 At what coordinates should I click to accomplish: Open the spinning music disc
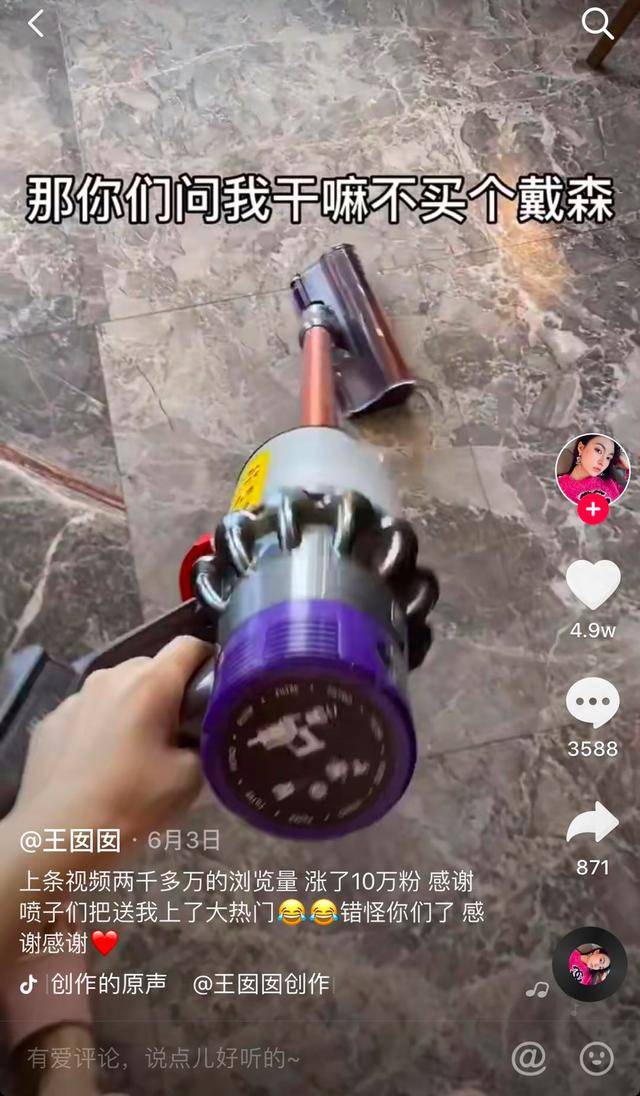[590, 964]
